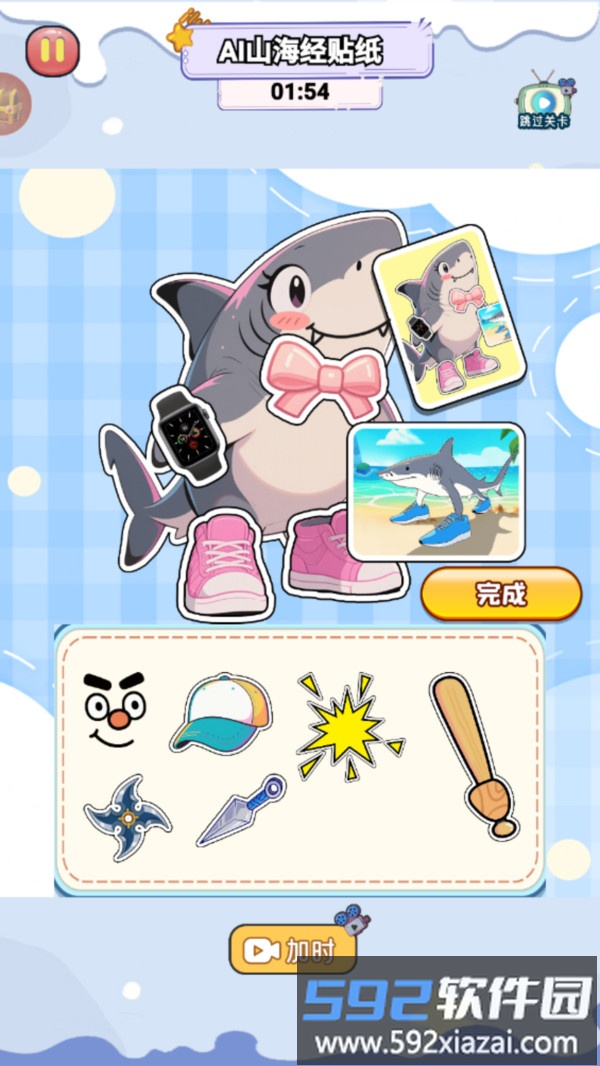The height and width of the screenshot is (1066, 600).
Task: View the beach shark reference picture
Action: (438, 491)
